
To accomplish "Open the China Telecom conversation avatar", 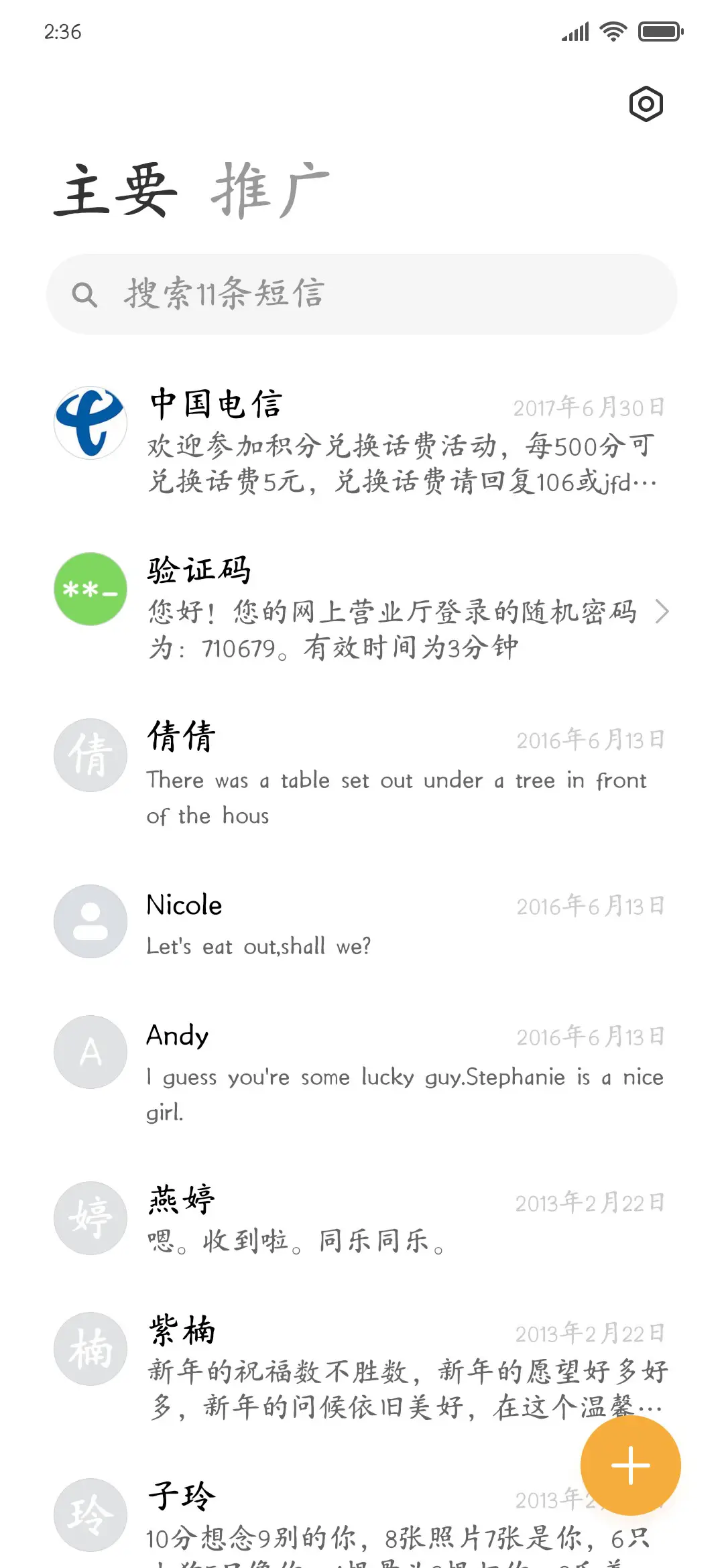I will pyautogui.click(x=89, y=423).
